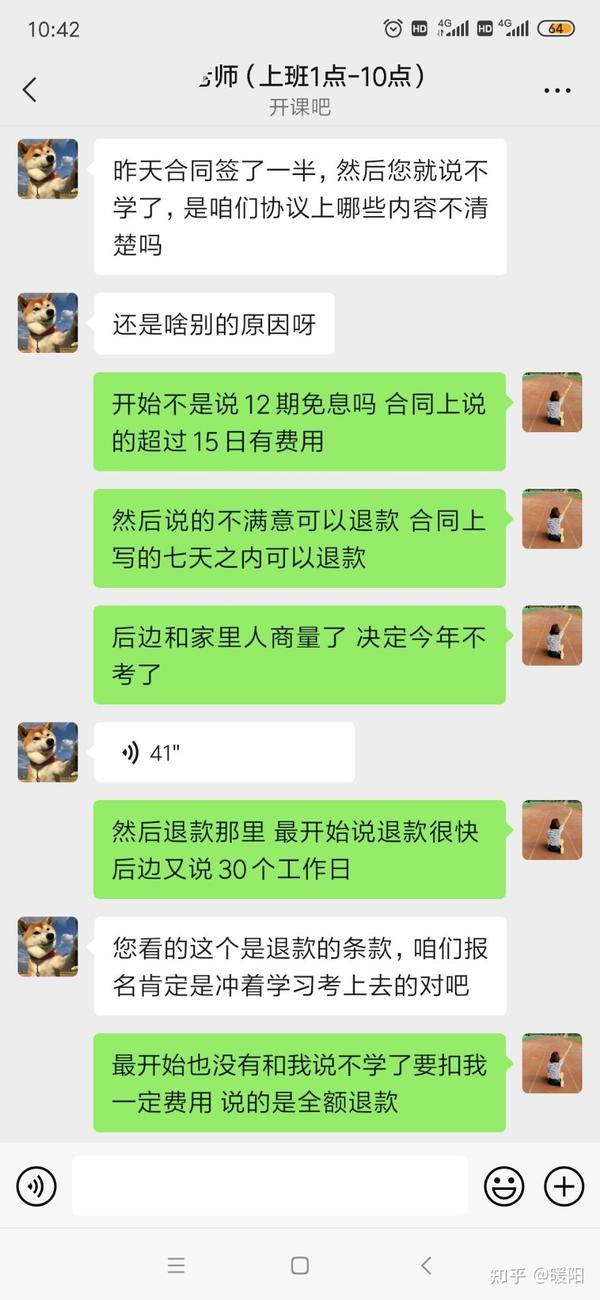Open the emoji picker
This screenshot has width=600, height=1300.
[x=504, y=1187]
